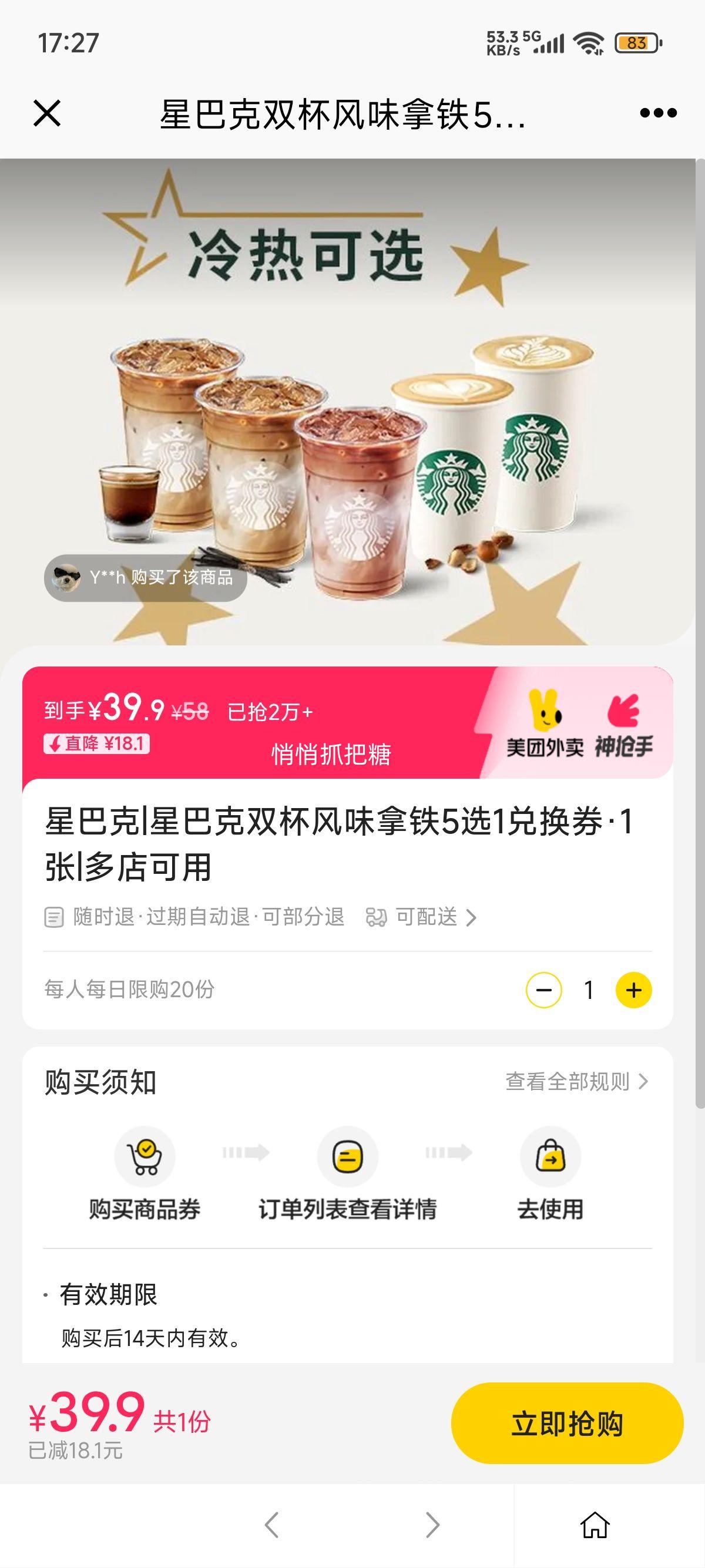
Task: Close the Starbucks coupon page
Action: click(x=47, y=113)
